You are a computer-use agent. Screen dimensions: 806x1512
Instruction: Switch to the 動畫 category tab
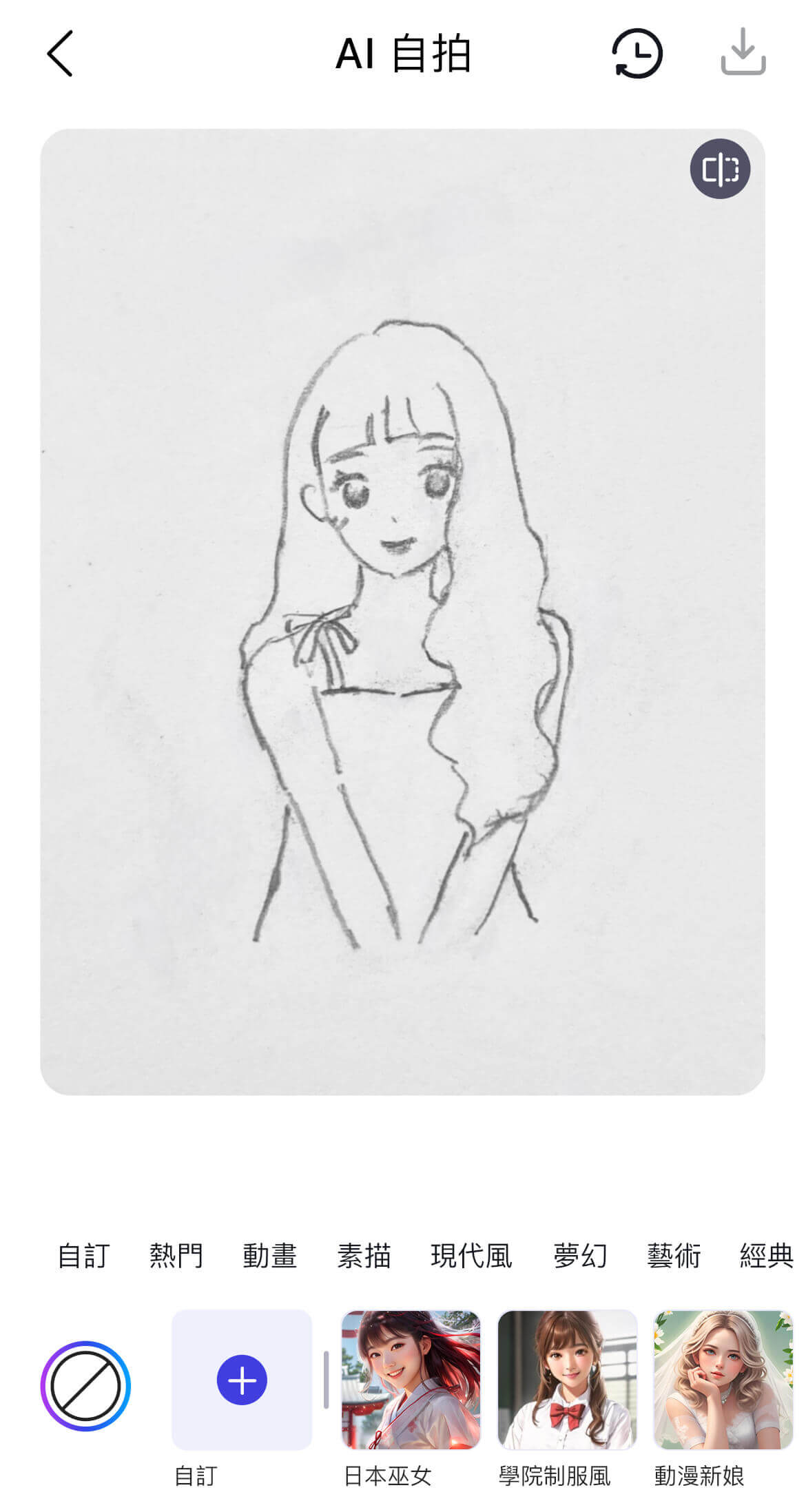pos(269,1256)
